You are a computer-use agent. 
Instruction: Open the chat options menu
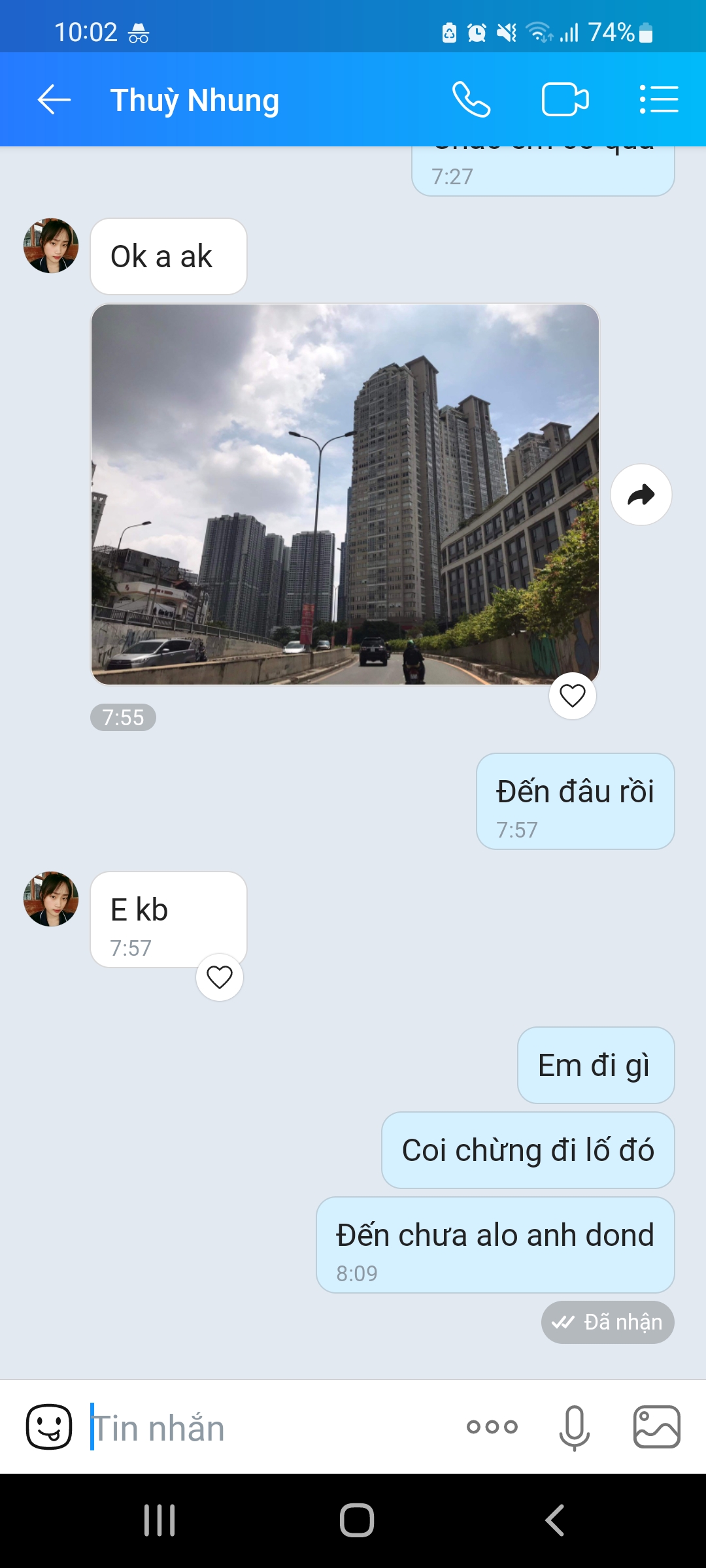(x=658, y=100)
